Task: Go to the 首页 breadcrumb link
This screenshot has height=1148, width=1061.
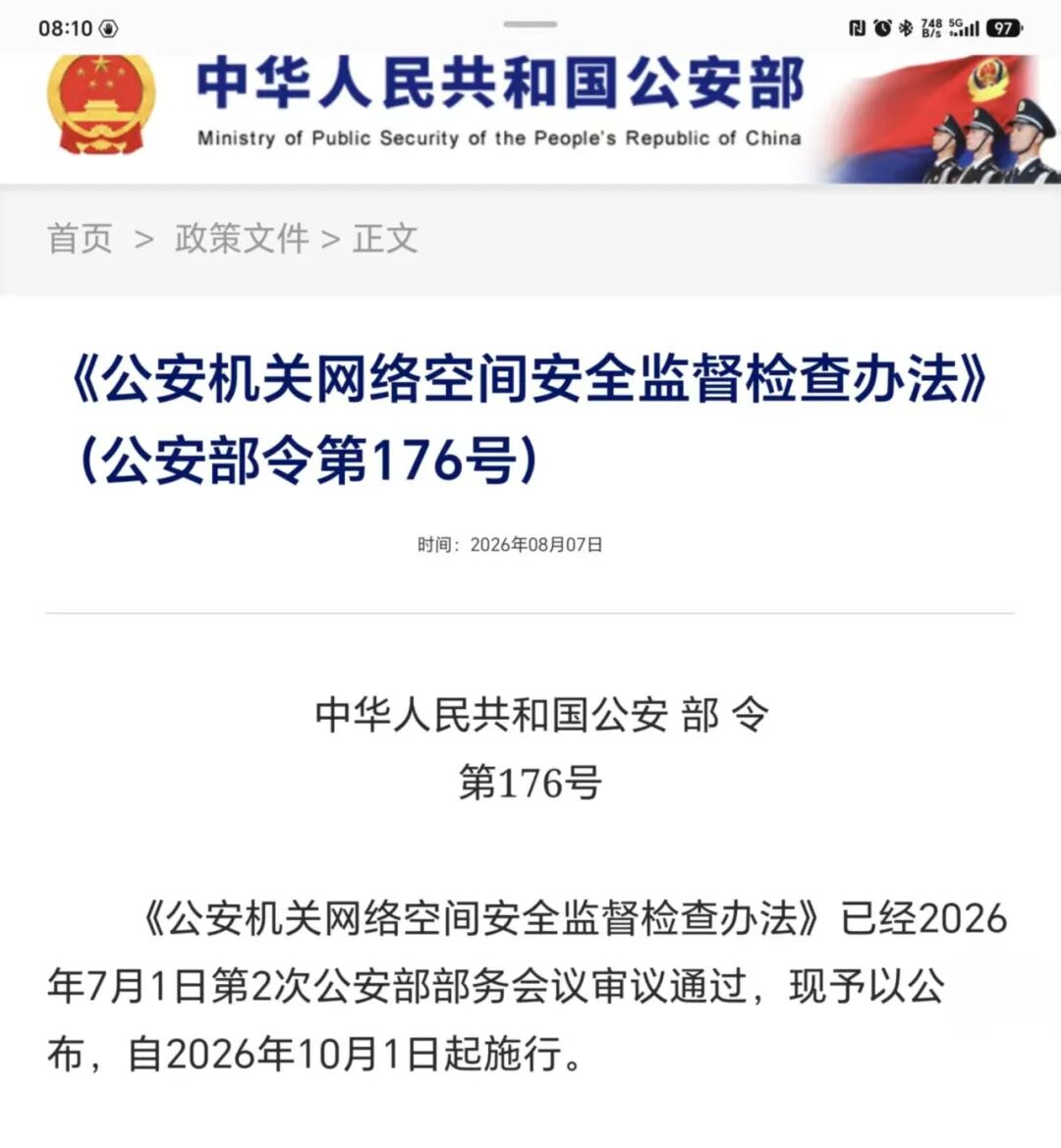Action: 80,239
